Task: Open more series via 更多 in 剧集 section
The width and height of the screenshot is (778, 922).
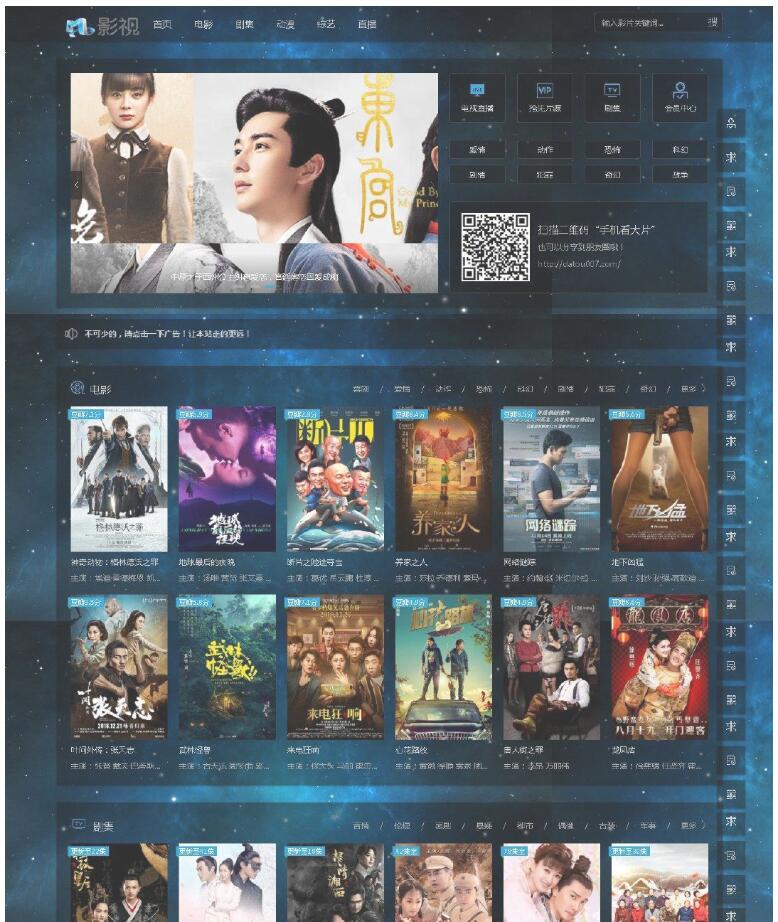Action: (690, 826)
